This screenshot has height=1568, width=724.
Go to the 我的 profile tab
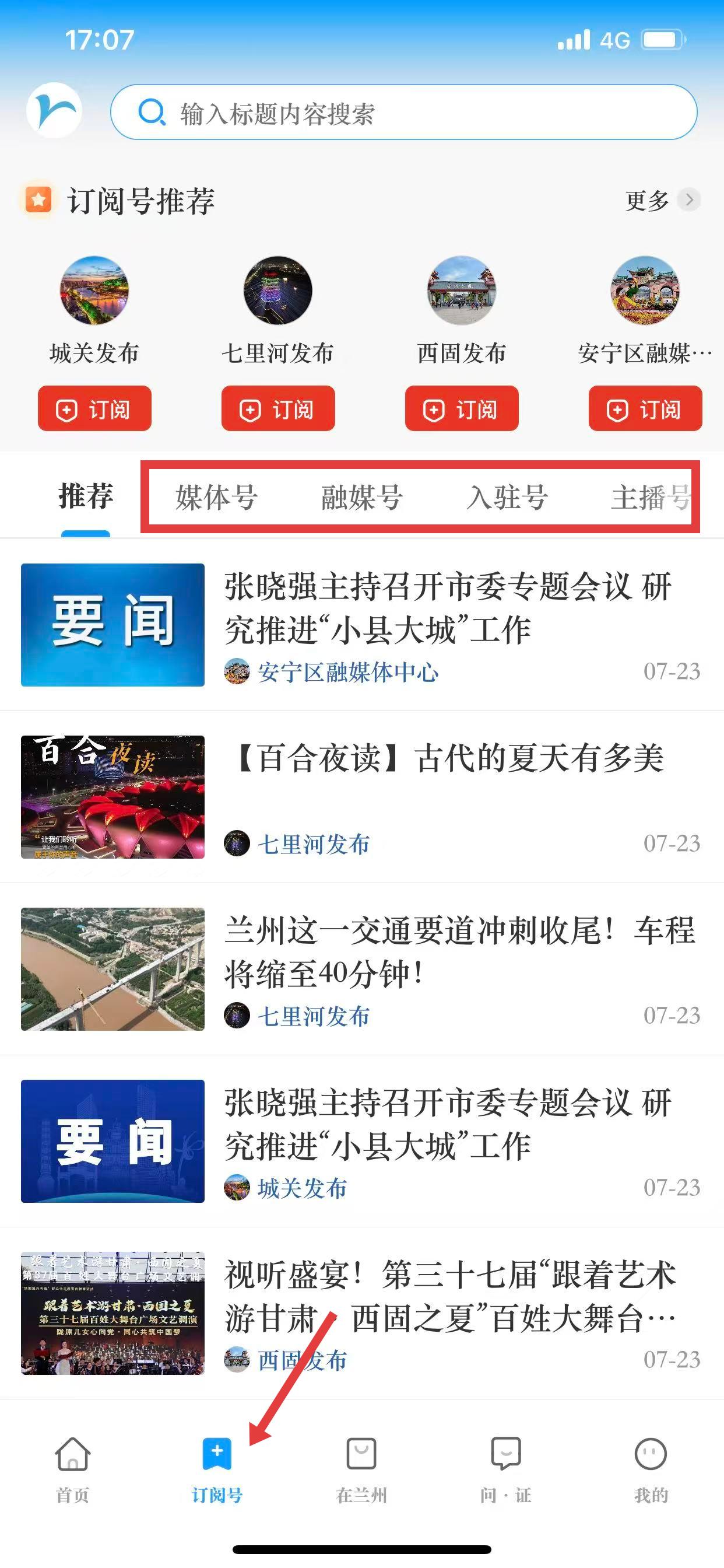click(651, 1468)
